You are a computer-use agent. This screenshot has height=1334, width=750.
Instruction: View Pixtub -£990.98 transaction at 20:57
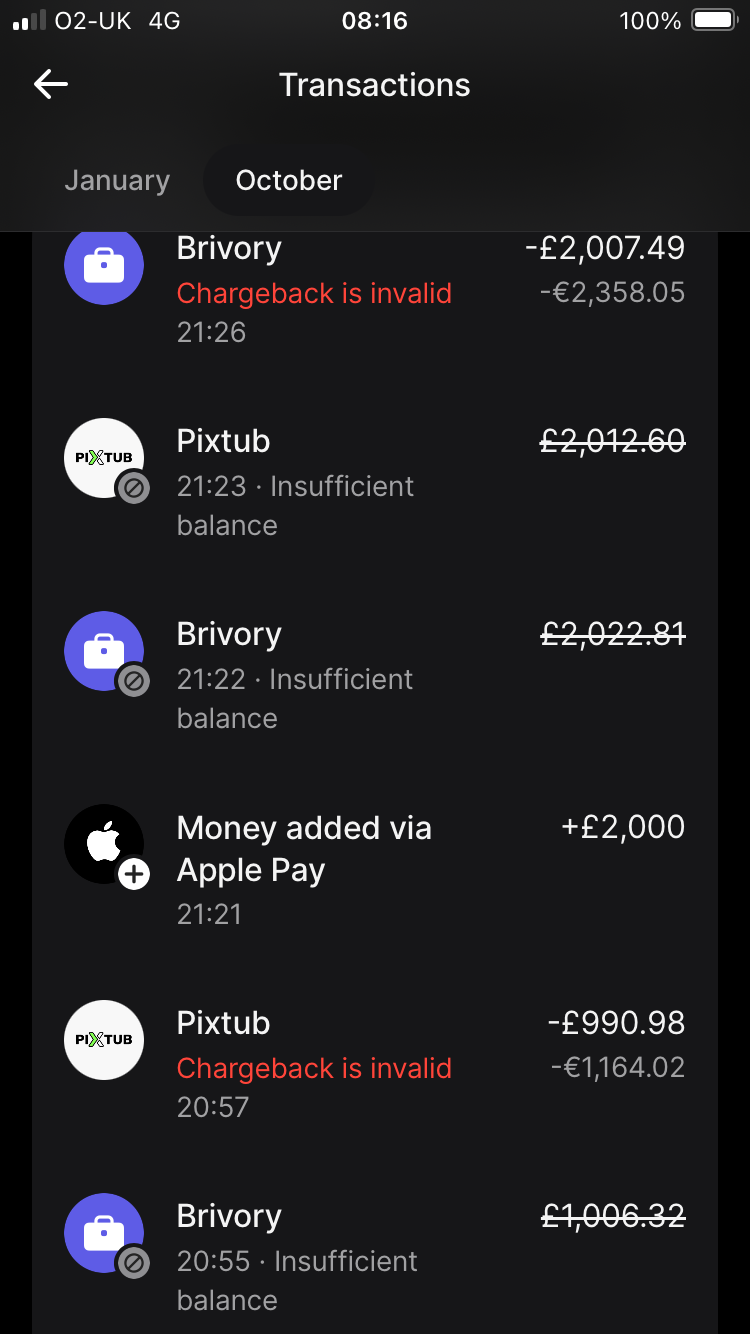(x=375, y=1063)
